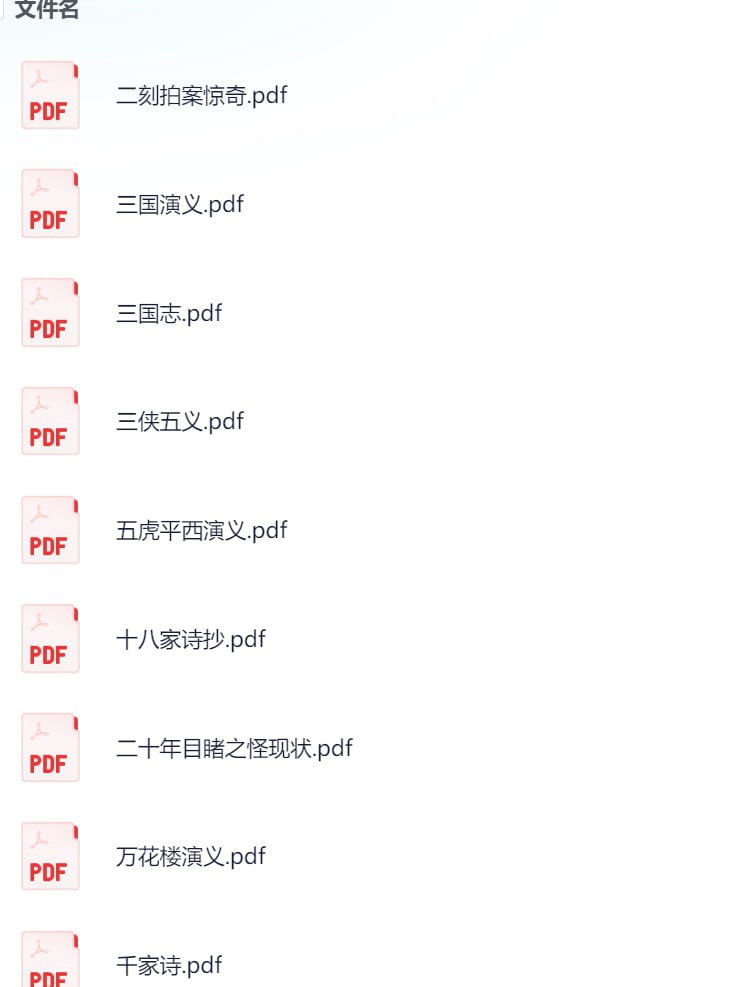Select 万花楼演义.pdf file
The height and width of the screenshot is (987, 738).
[190, 857]
